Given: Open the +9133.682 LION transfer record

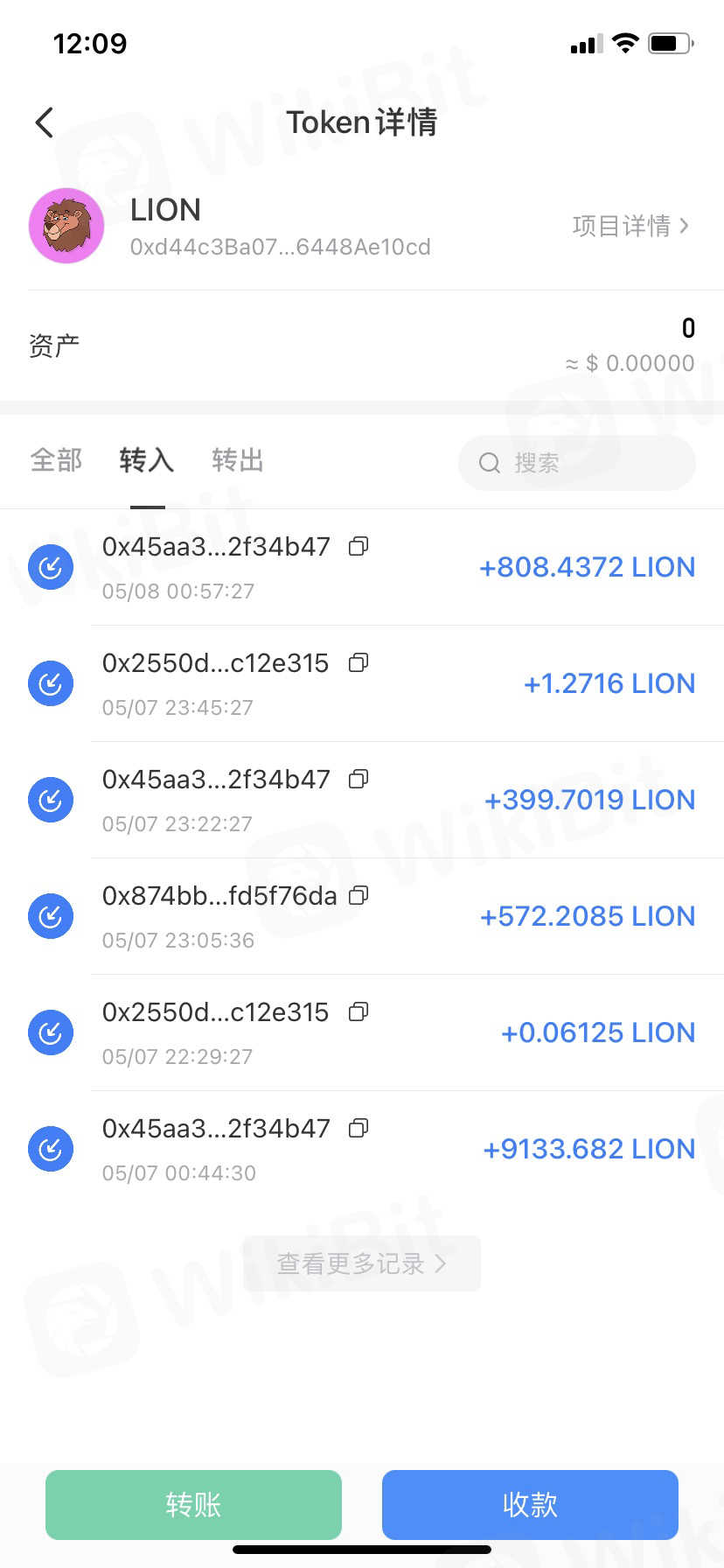Looking at the screenshot, I should tap(525, 1150).
